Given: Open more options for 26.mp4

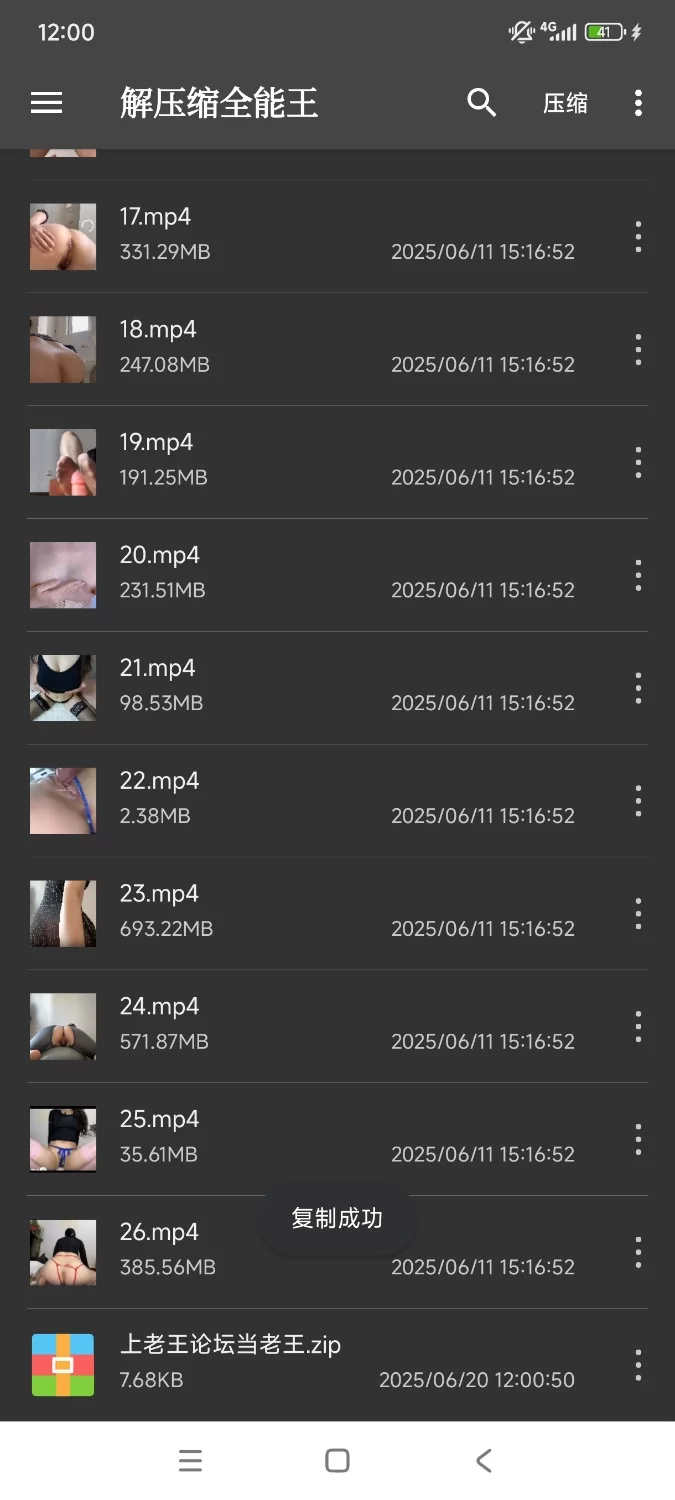Looking at the screenshot, I should point(638,1252).
